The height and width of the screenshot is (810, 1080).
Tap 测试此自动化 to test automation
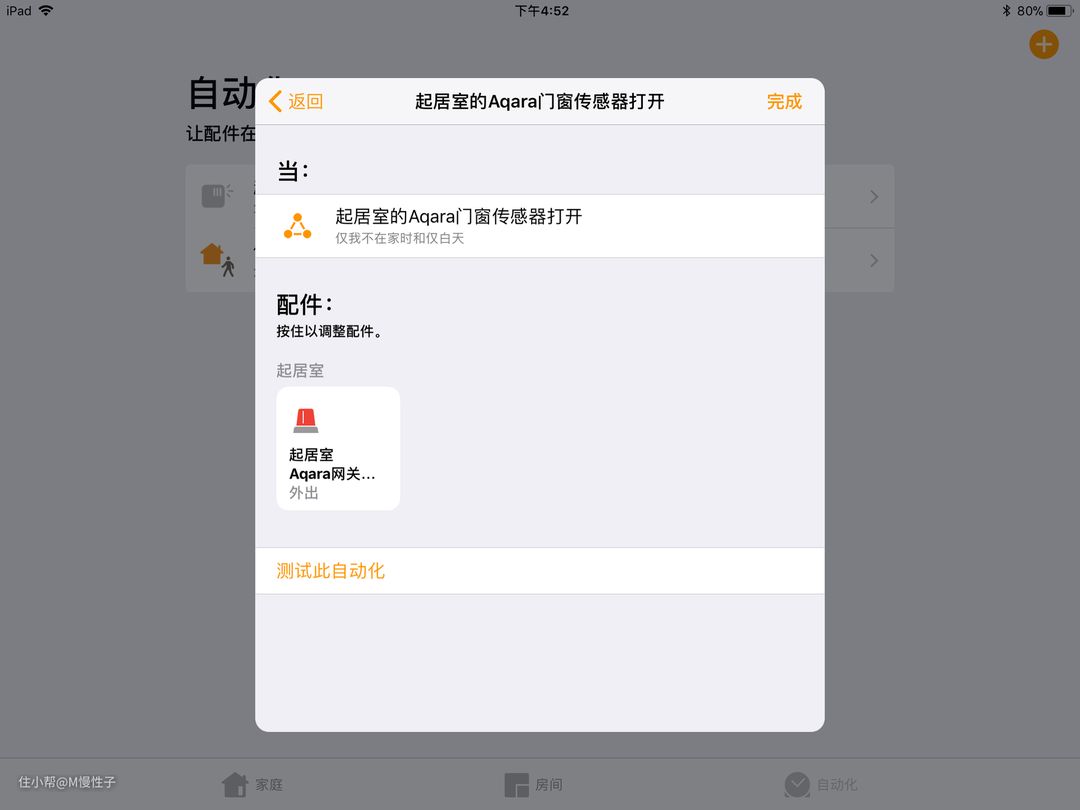[x=331, y=571]
